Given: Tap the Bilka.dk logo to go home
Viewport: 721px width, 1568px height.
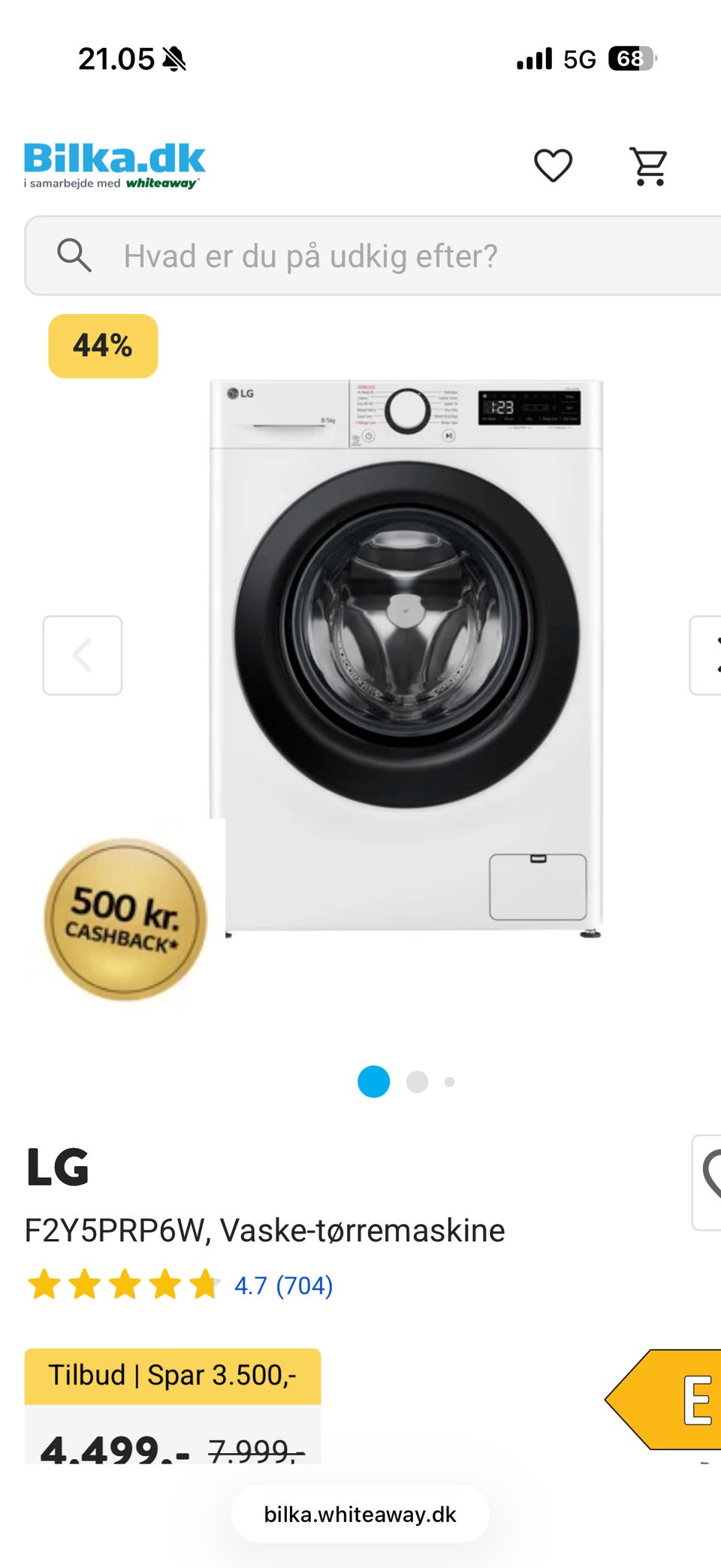Looking at the screenshot, I should tap(114, 166).
